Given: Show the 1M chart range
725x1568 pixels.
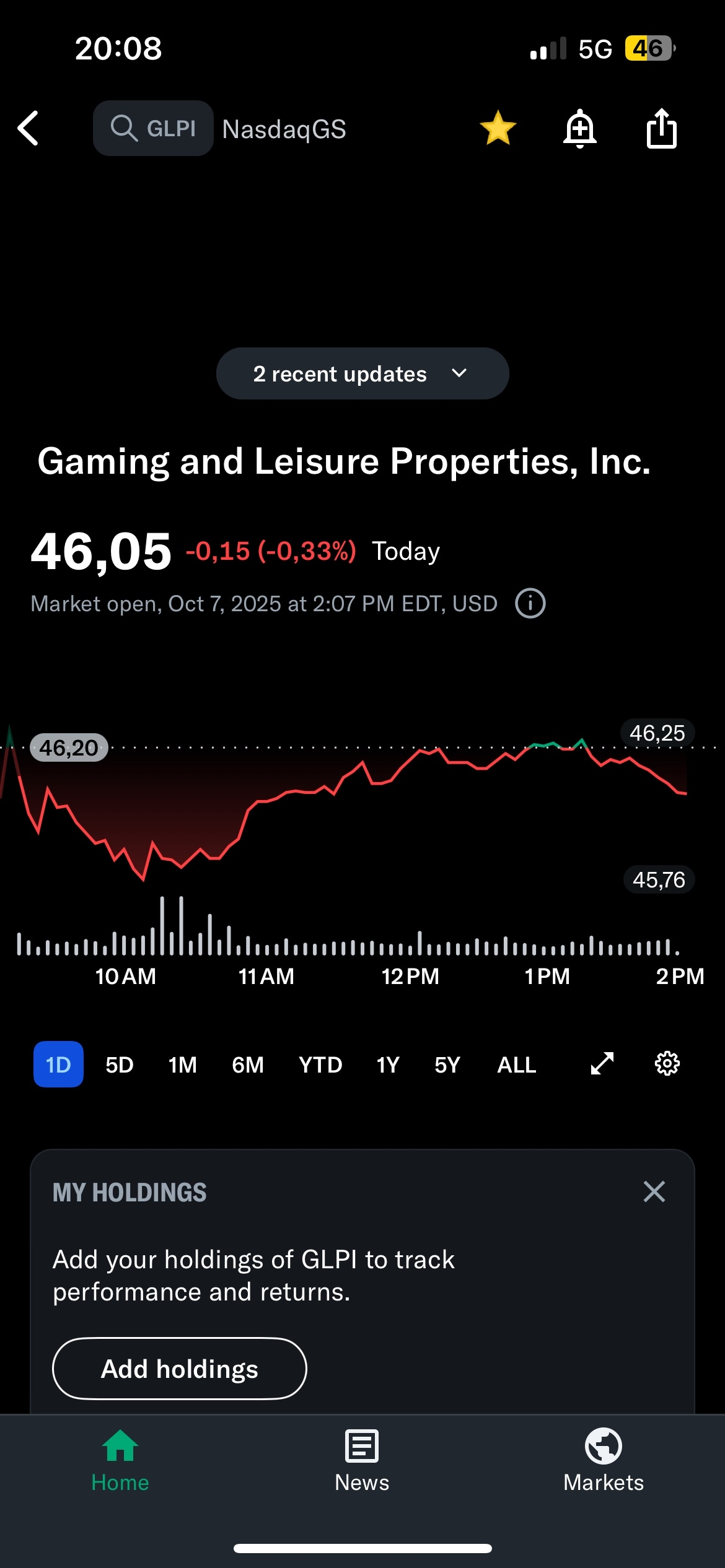Looking at the screenshot, I should click(x=183, y=1065).
